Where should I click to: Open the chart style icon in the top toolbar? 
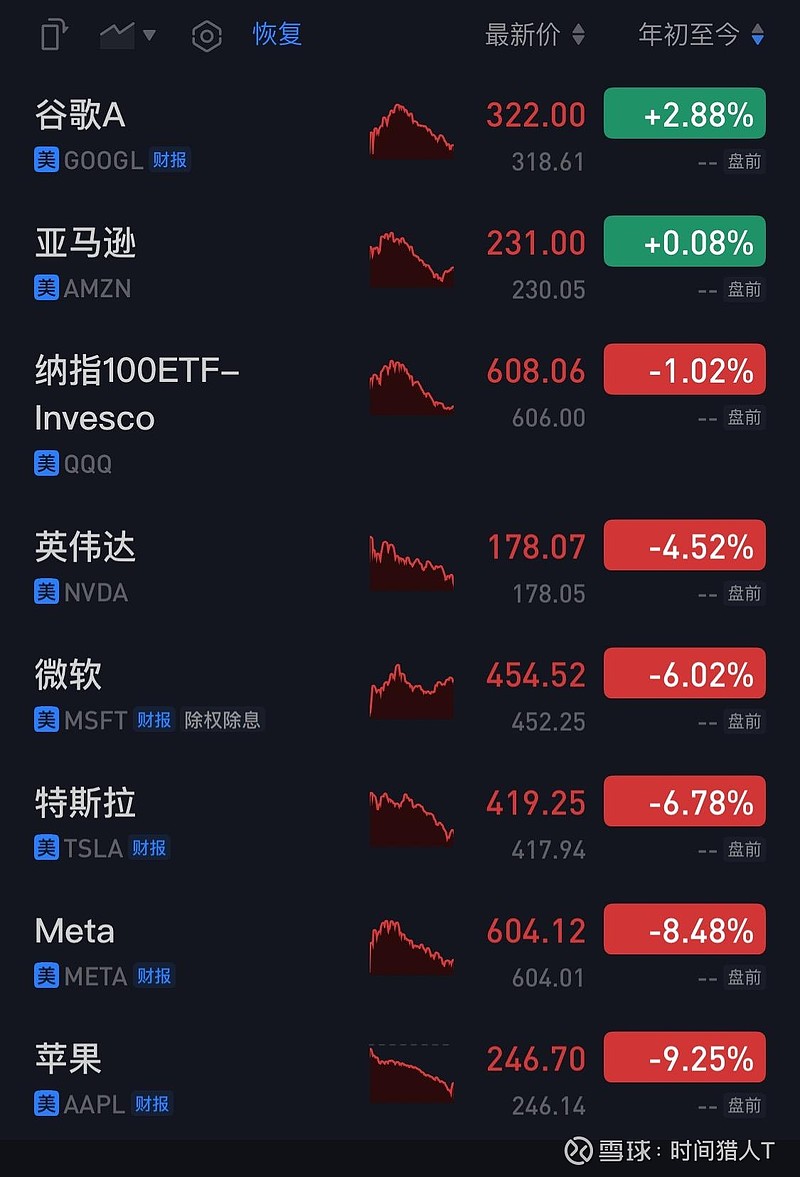click(117, 34)
